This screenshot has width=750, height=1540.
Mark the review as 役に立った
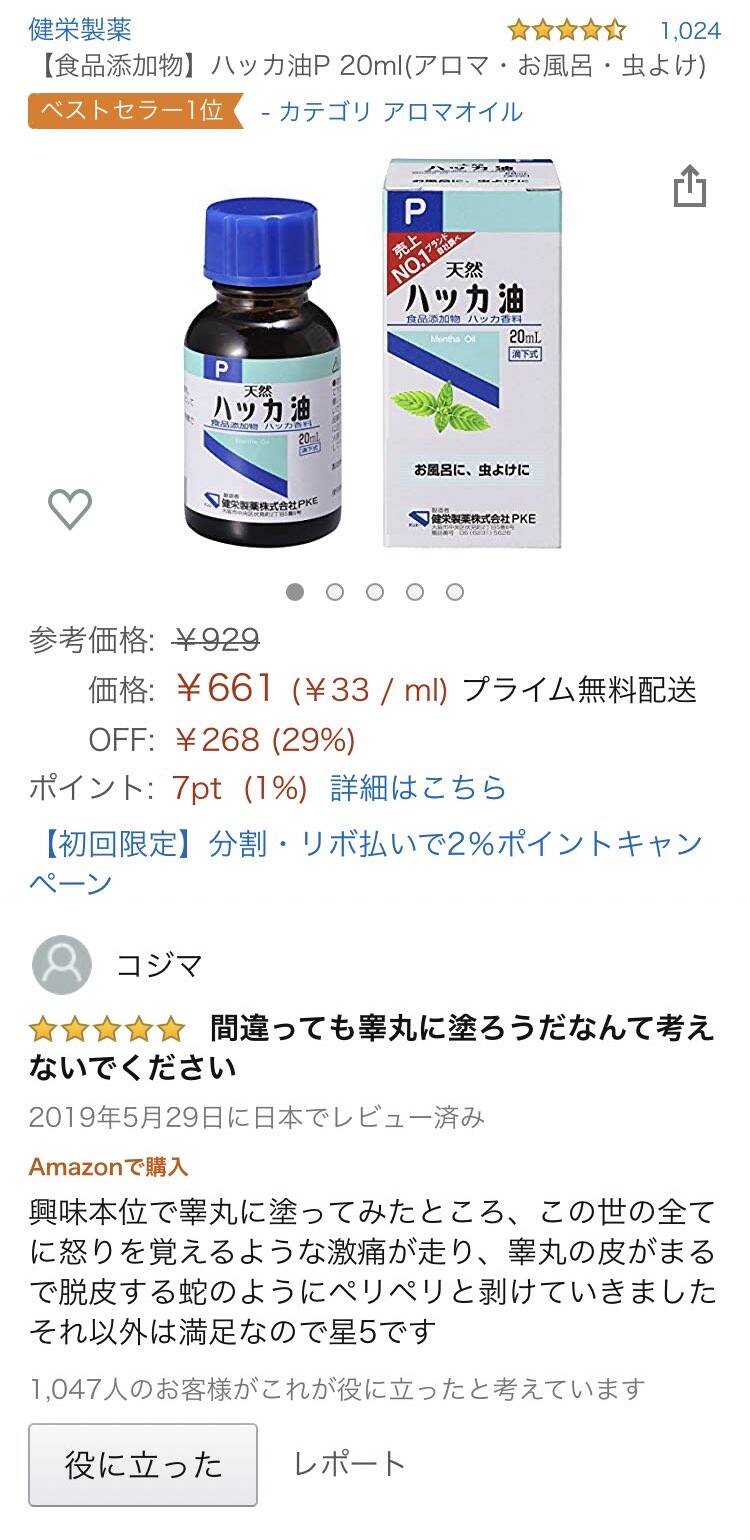tap(143, 1465)
